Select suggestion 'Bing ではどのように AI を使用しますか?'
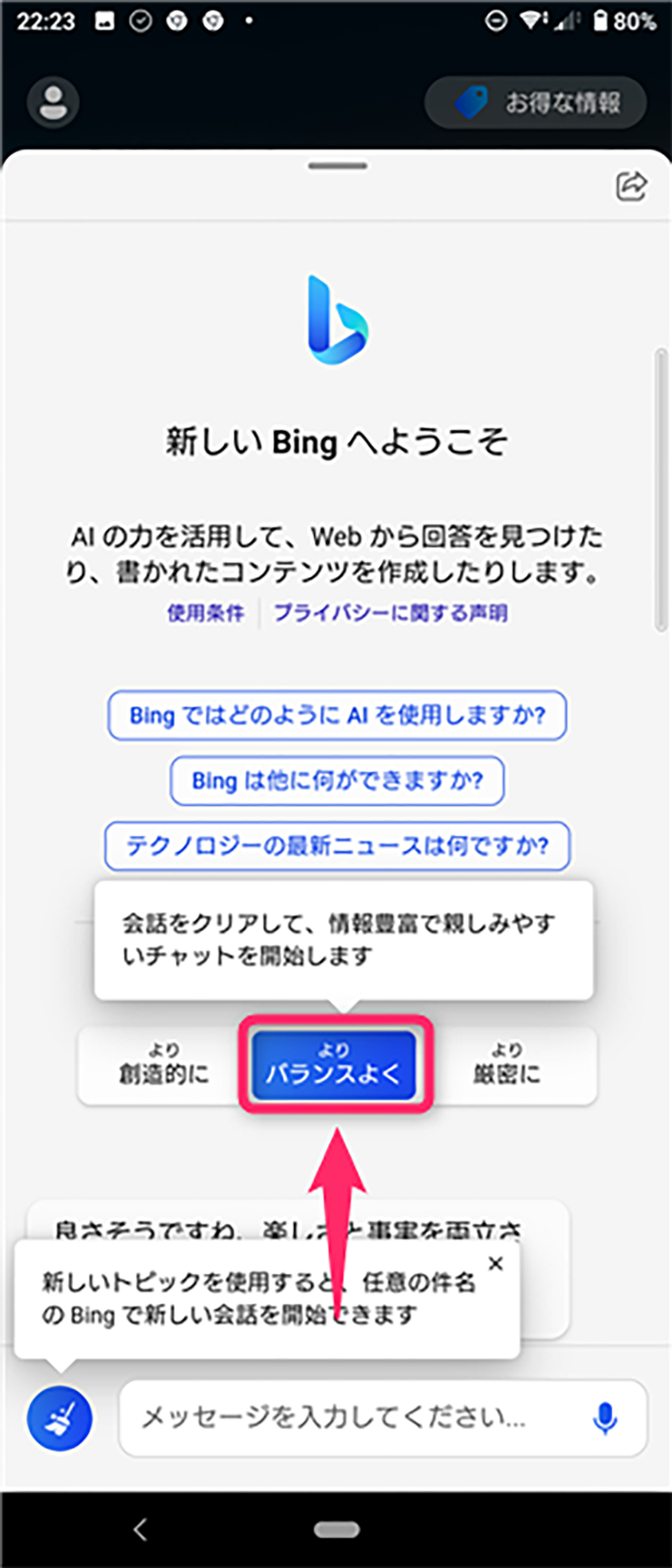This screenshot has width=672, height=1568. (337, 715)
